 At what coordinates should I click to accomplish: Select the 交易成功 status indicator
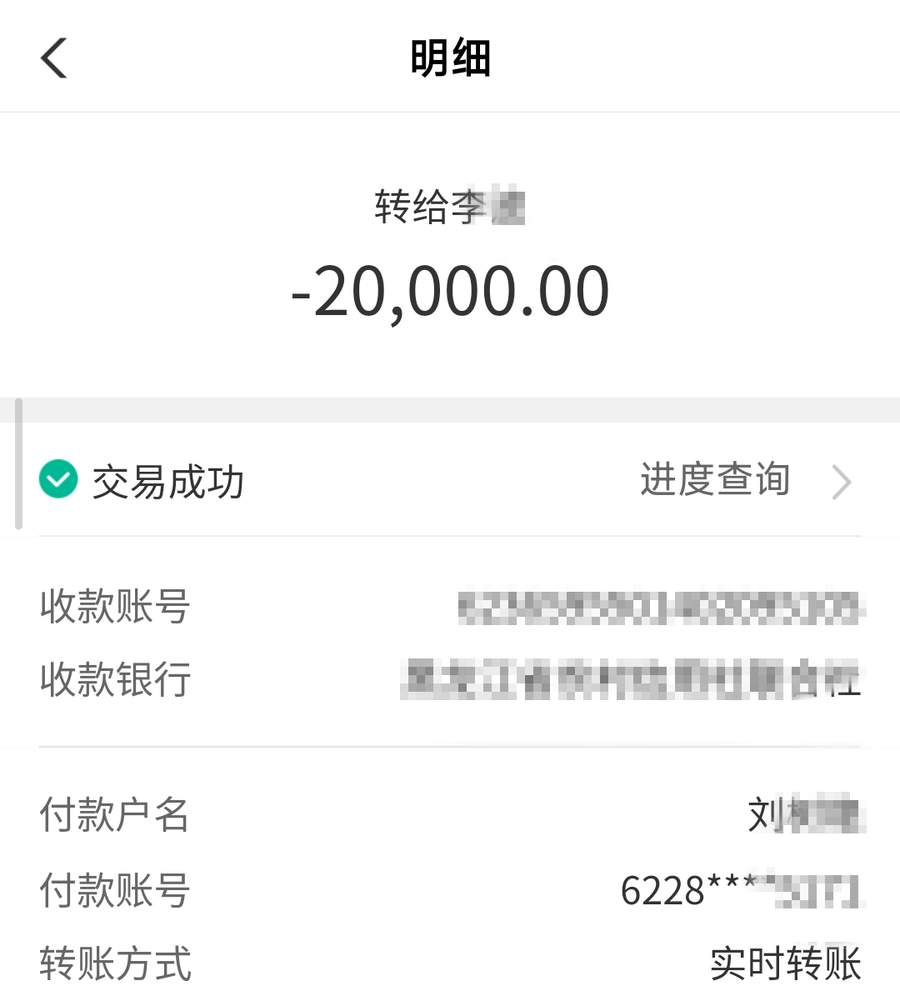[x=165, y=482]
